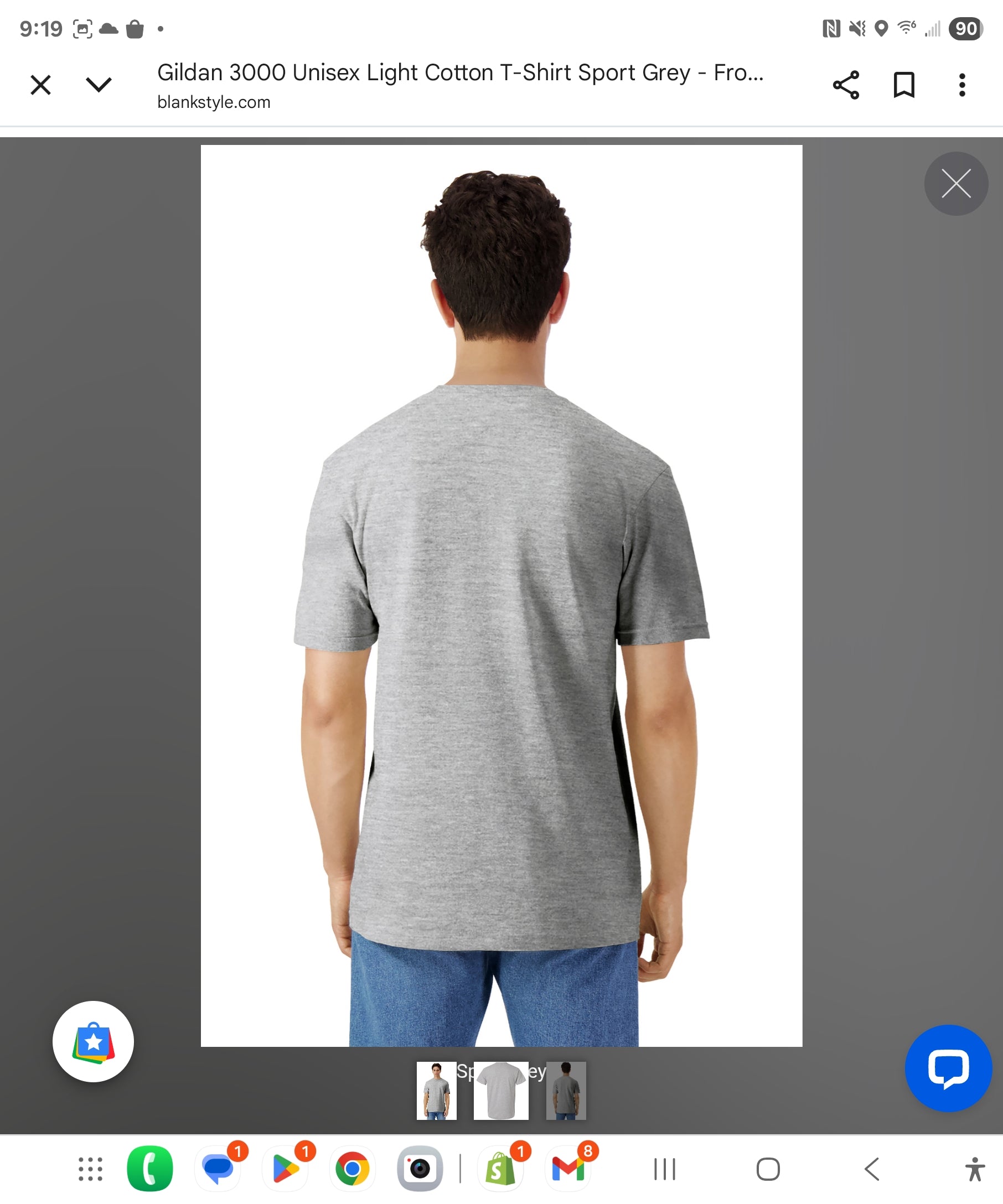This screenshot has height=1204, width=1003.
Task: Select the back view model thumbnail
Action: 566,1091
